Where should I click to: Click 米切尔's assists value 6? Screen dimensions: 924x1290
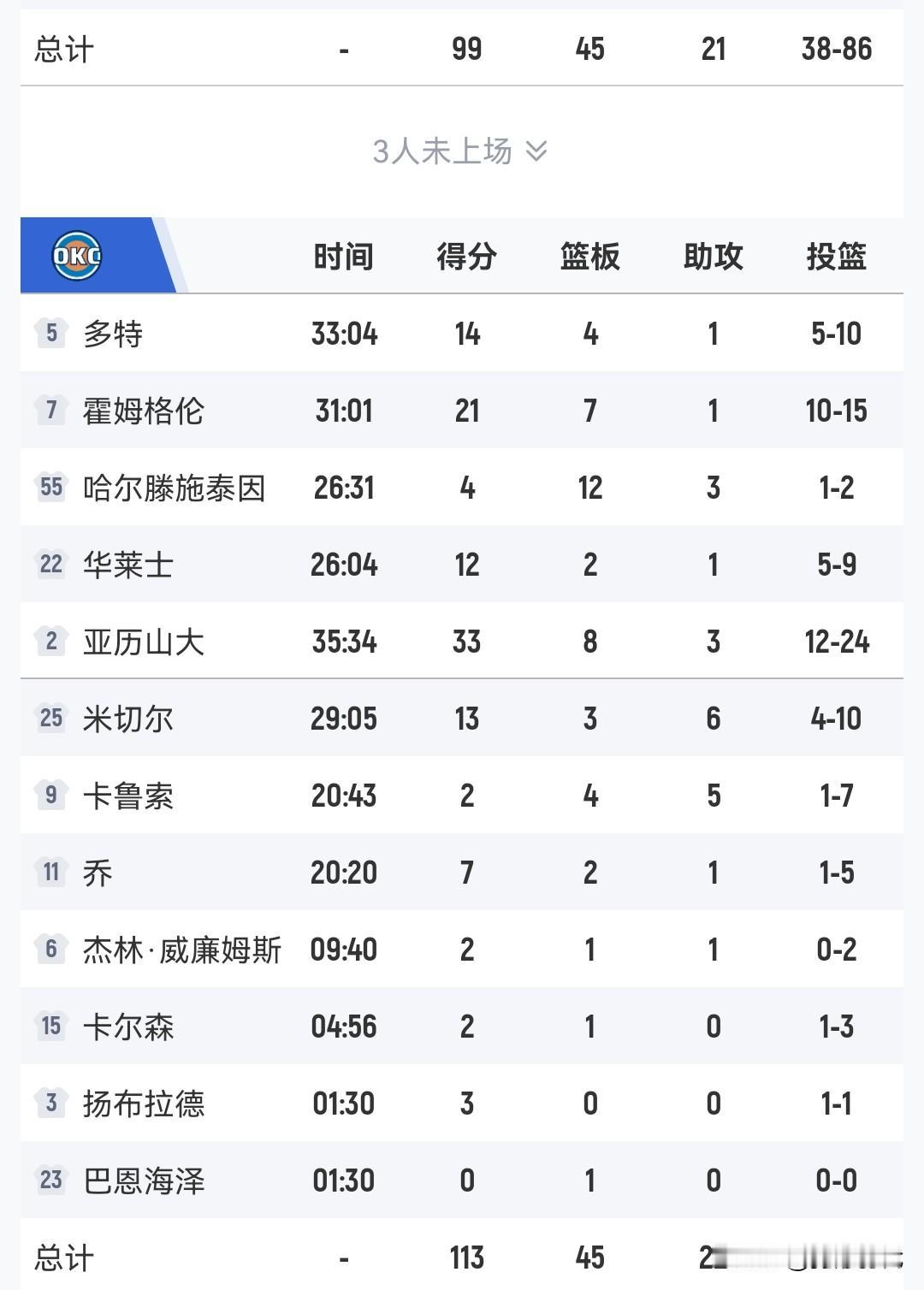pos(711,719)
